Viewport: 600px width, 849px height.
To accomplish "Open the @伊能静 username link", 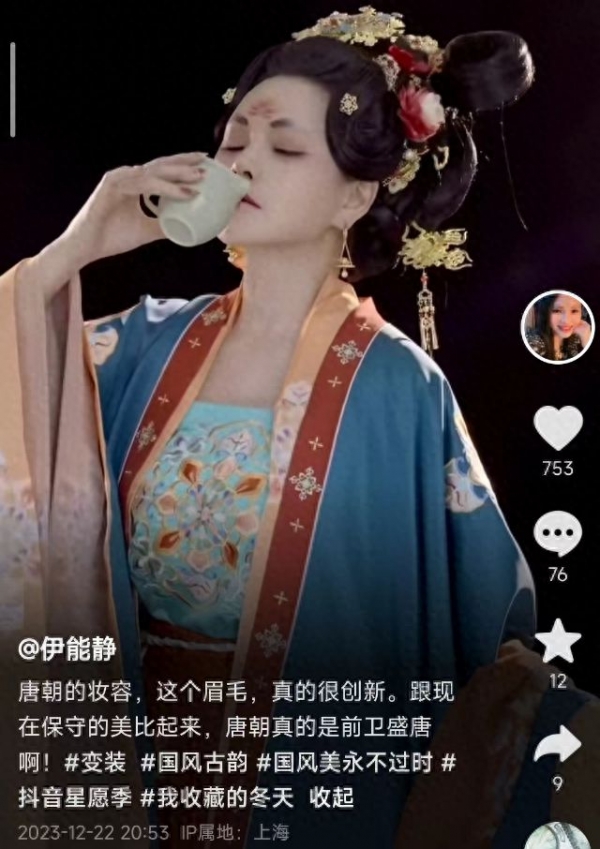I will [67, 650].
